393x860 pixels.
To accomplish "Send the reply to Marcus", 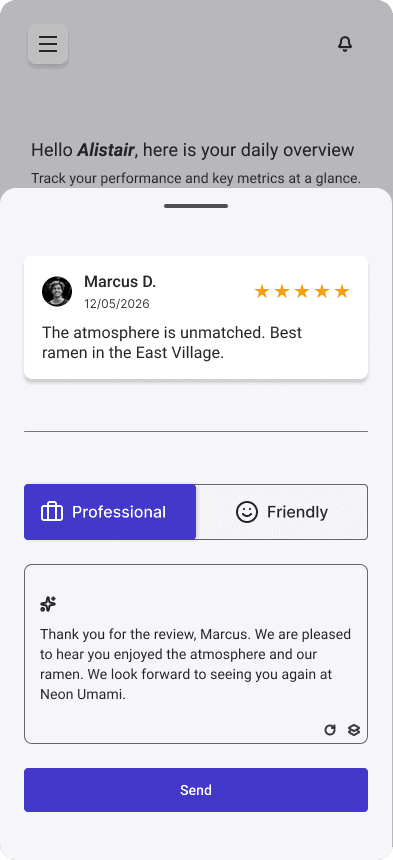I will click(x=196, y=790).
